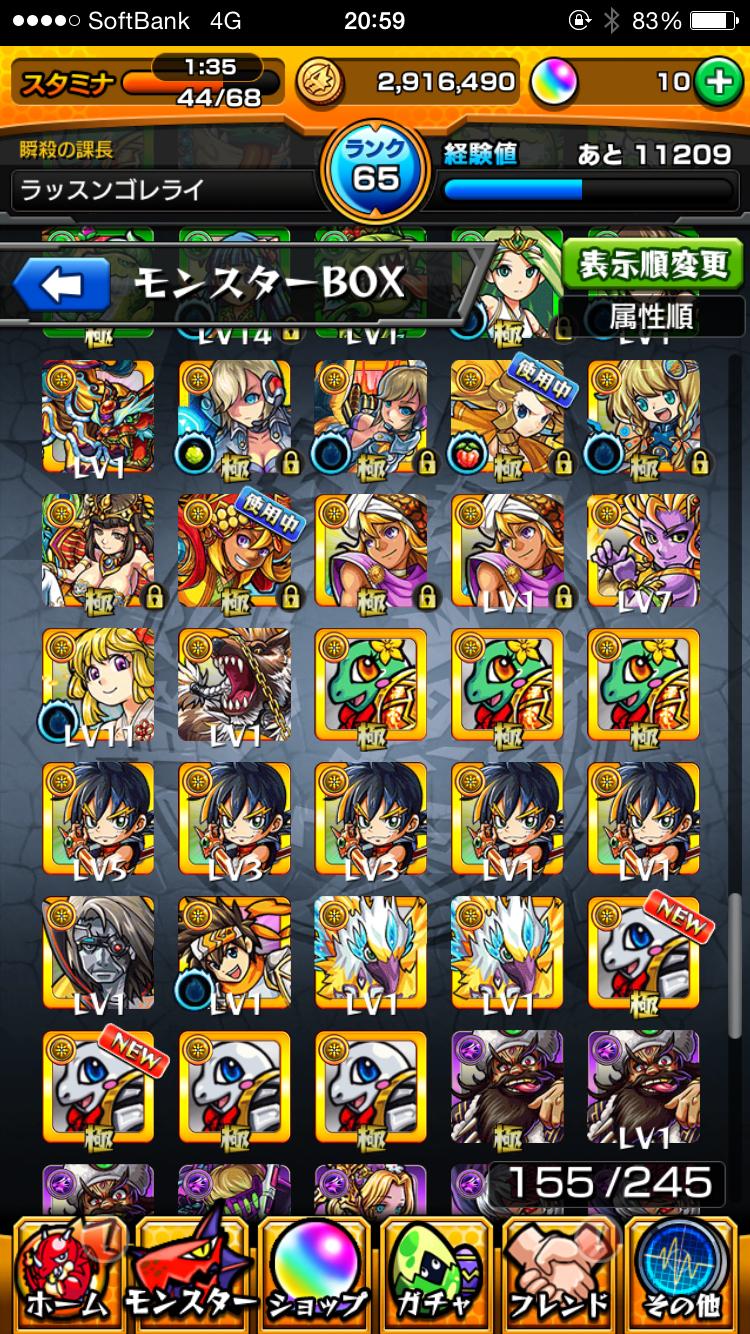Open the gray-faced cyborg monster at LV1
Image resolution: width=750 pixels, height=1334 pixels.
[x=98, y=954]
